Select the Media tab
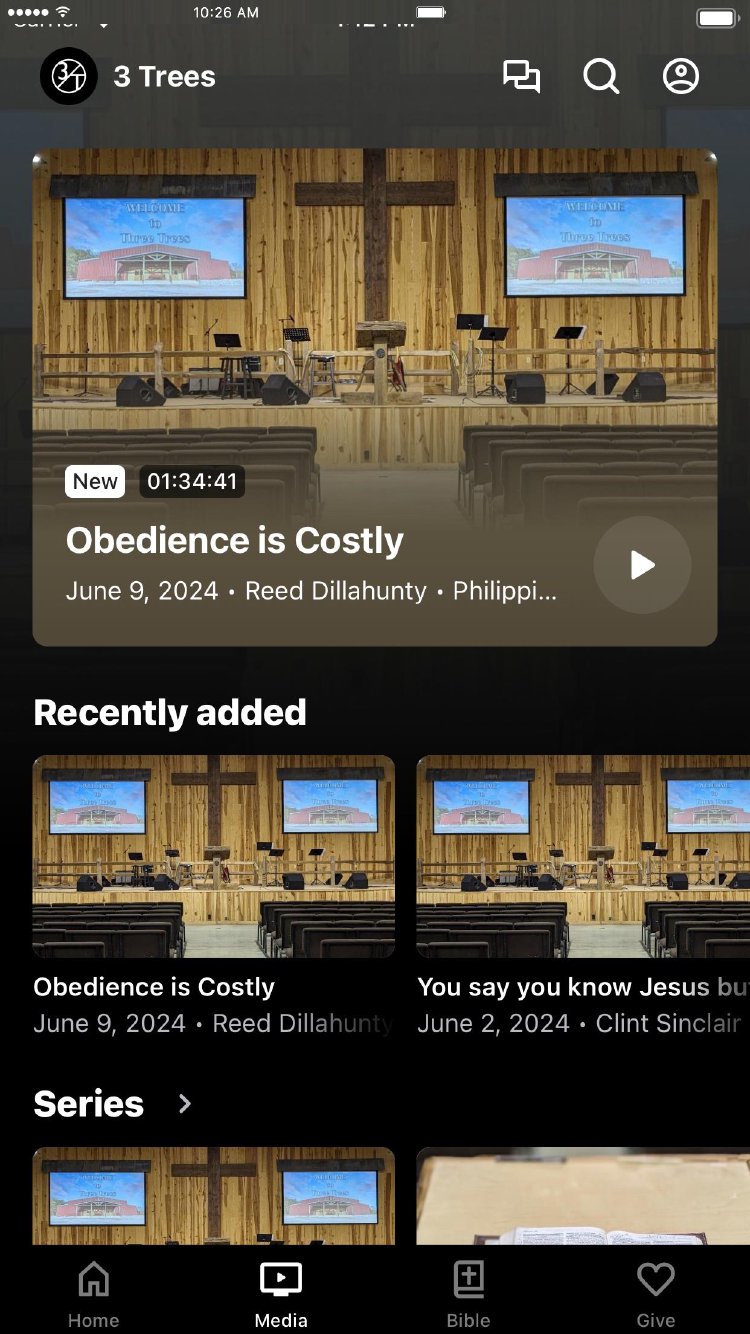Screen dimensions: 750x1334 pos(281,1294)
